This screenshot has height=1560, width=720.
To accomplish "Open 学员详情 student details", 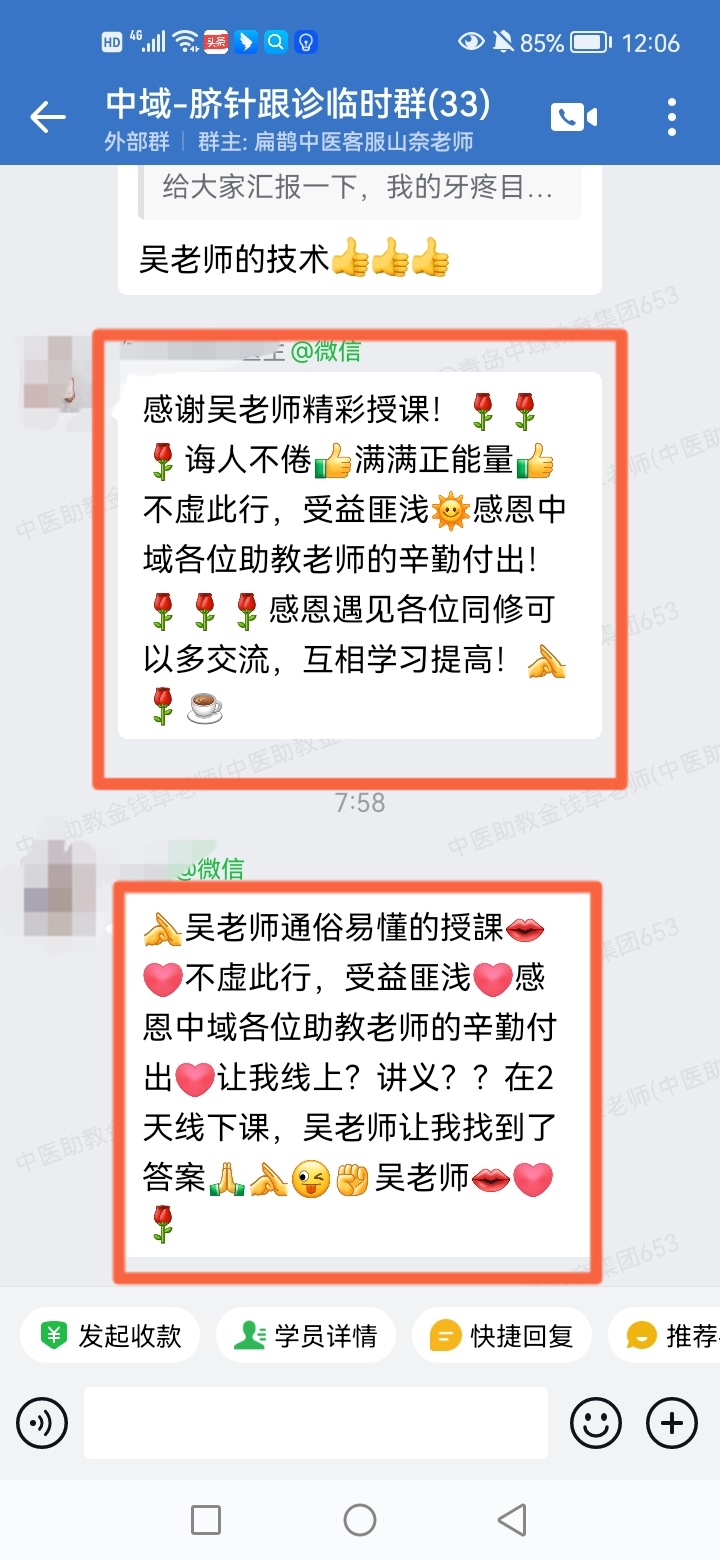I will pos(305,1335).
